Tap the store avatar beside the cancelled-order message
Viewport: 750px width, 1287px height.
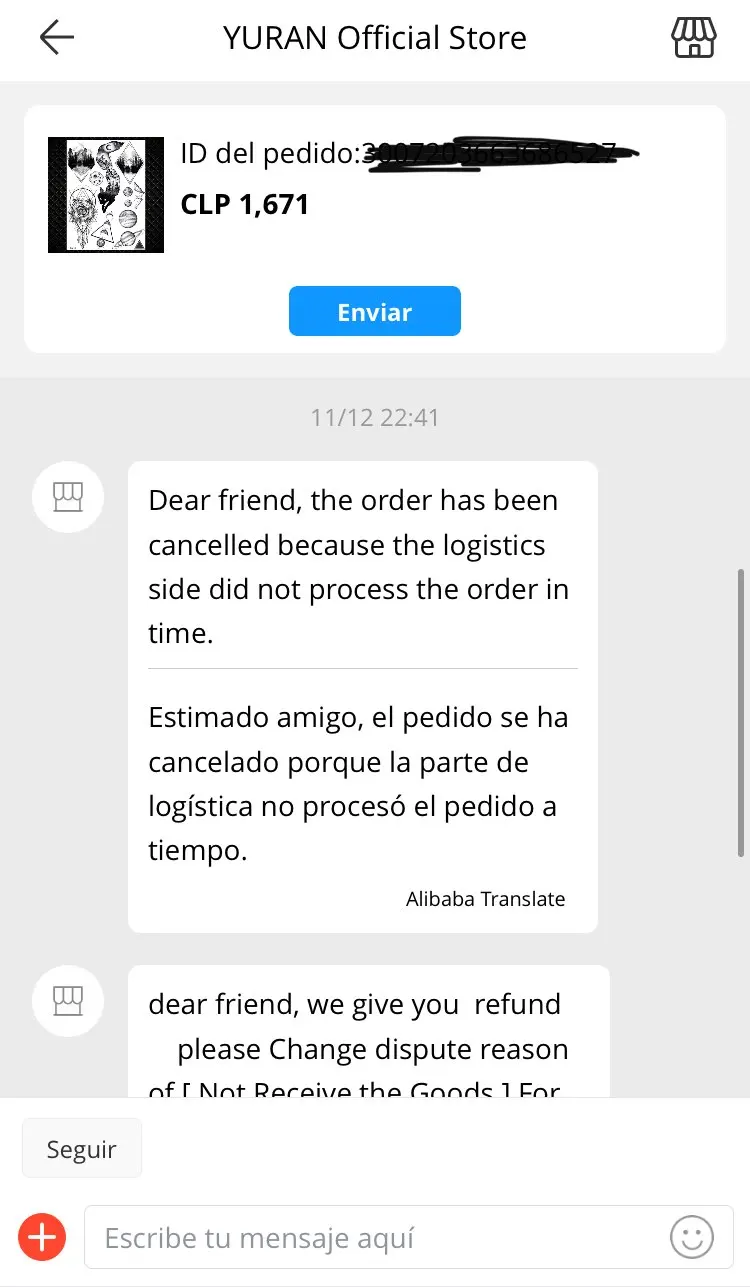tap(69, 497)
